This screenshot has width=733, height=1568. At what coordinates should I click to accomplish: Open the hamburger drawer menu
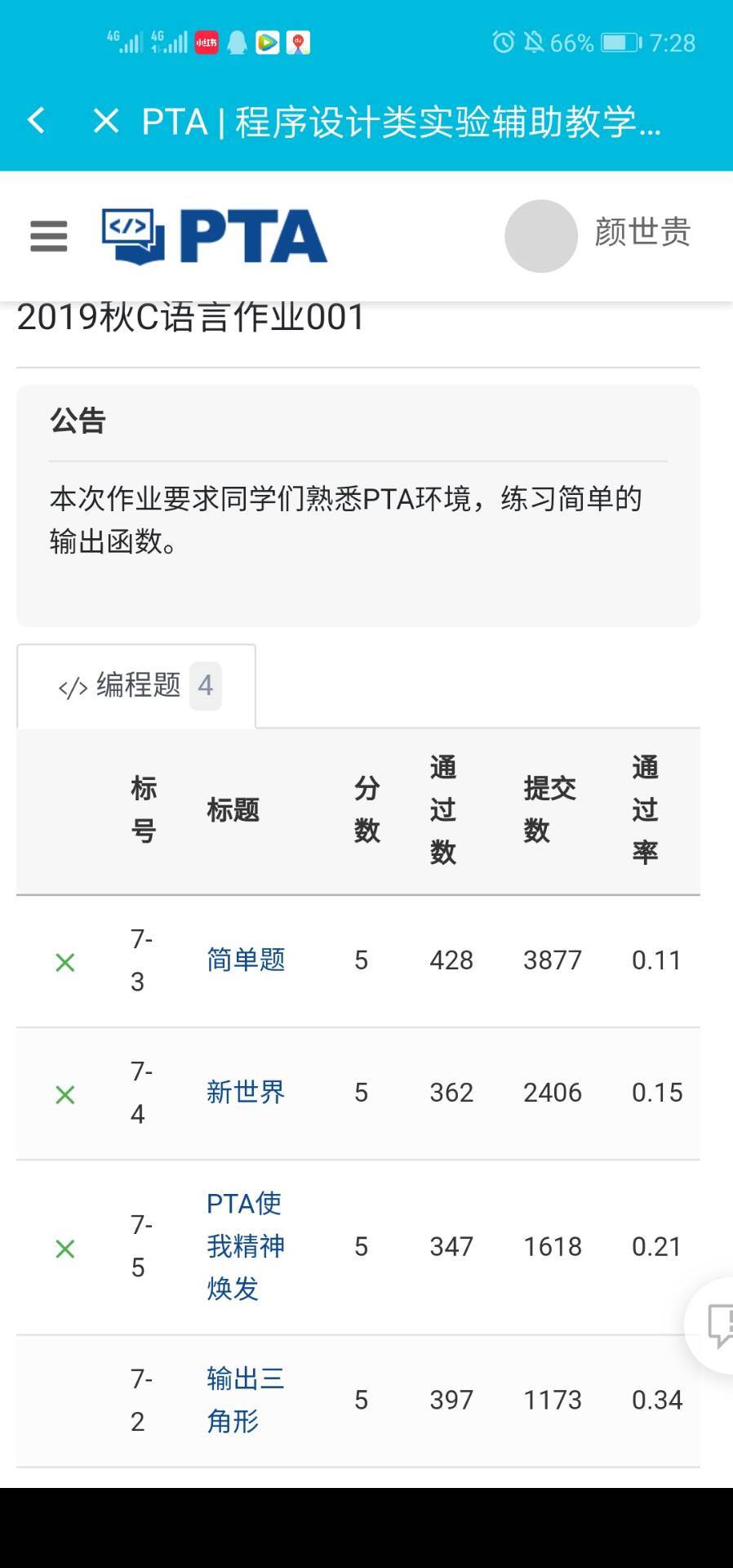coord(48,236)
